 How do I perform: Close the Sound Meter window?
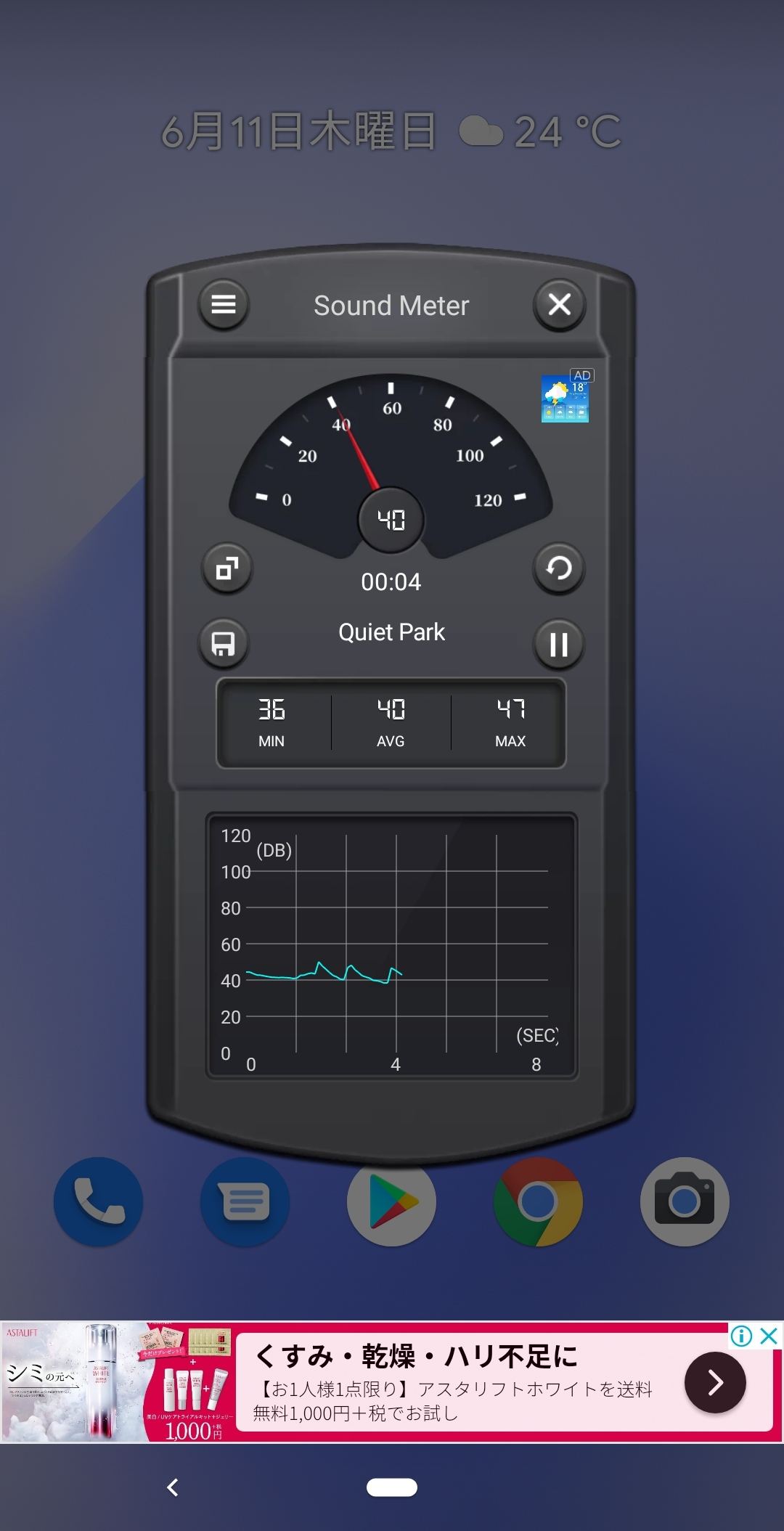click(559, 304)
